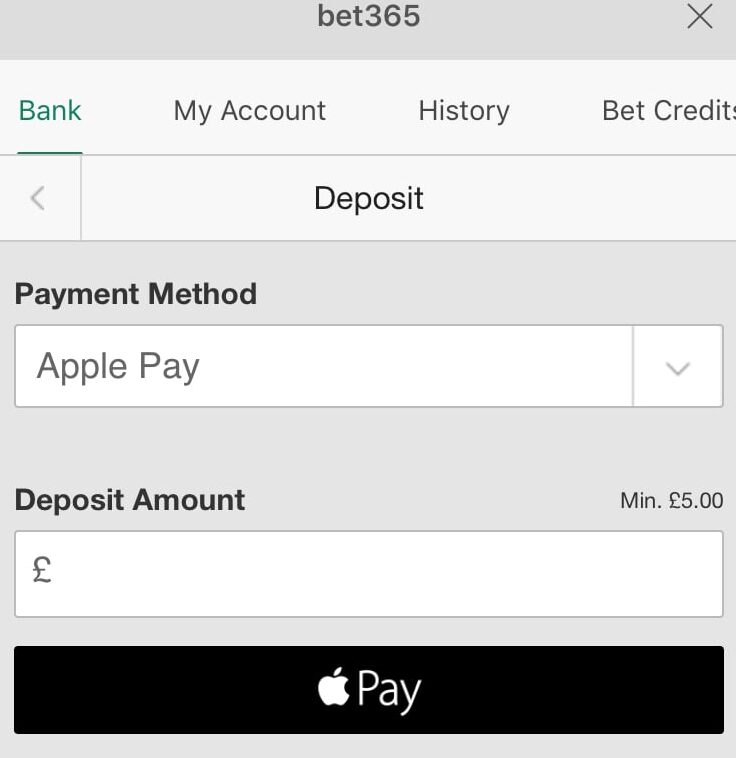Close the bet365 window
736x758 pixels.
pyautogui.click(x=700, y=17)
